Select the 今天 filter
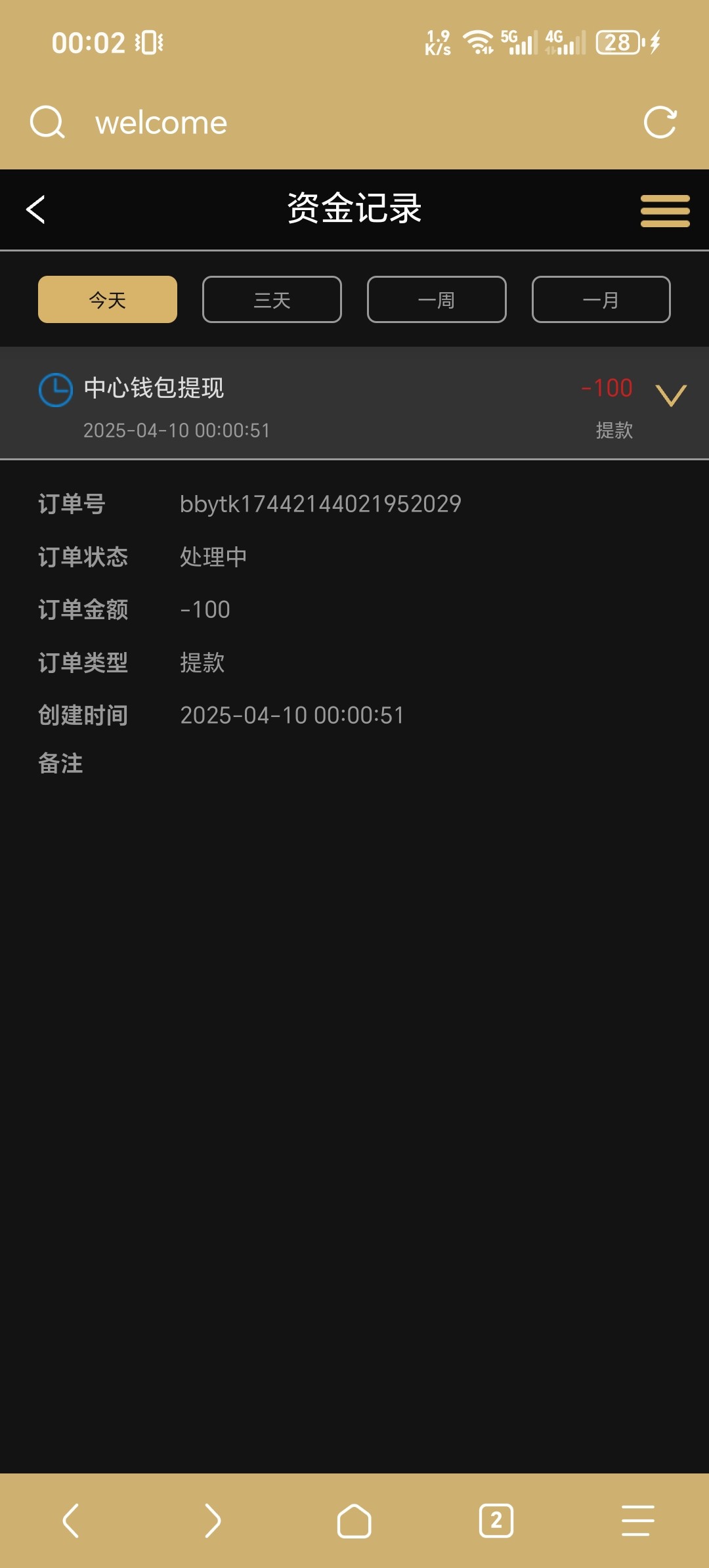The width and height of the screenshot is (709, 1568). (108, 299)
